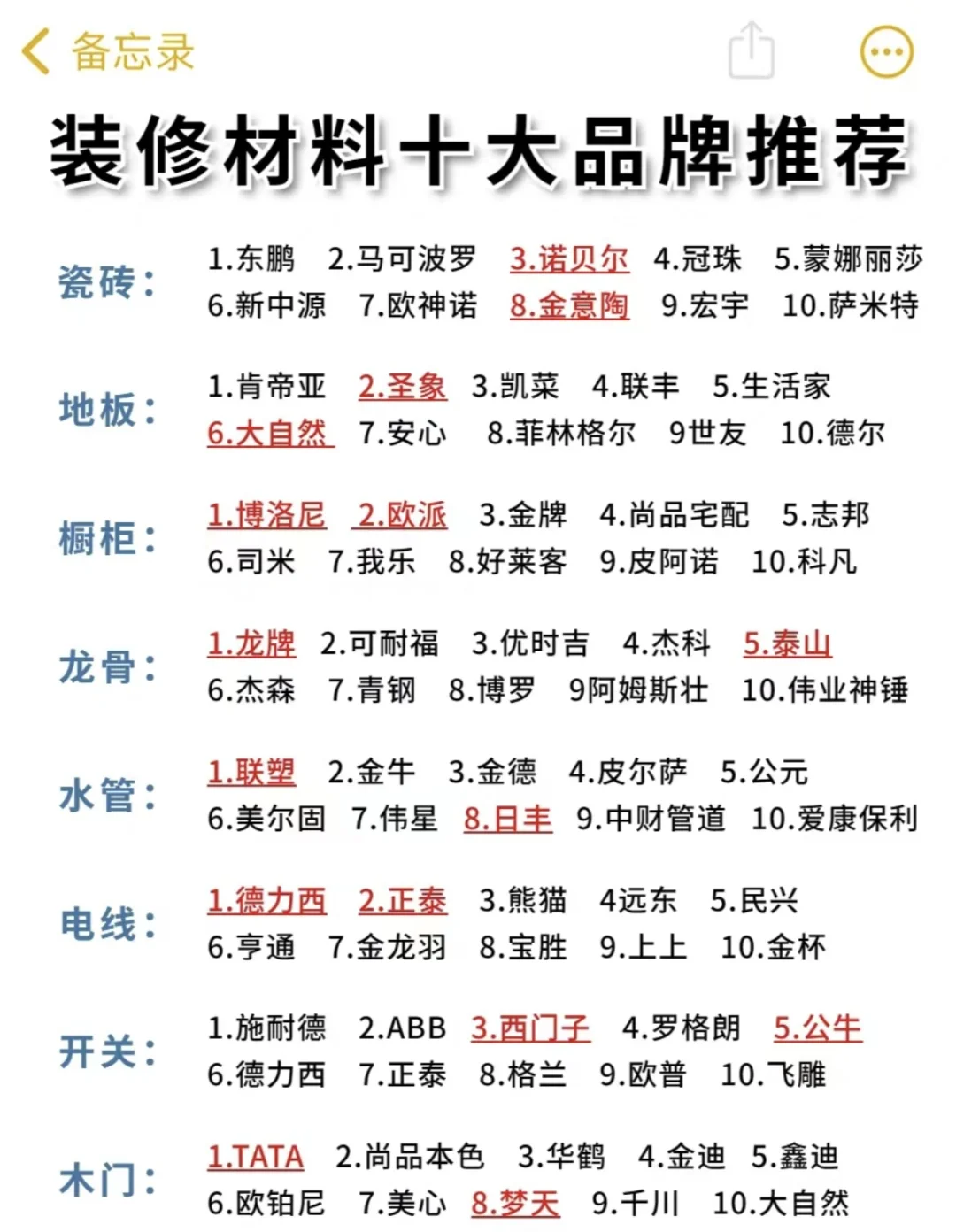The image size is (956, 1232).
Task: Tap the 装修材料十大品牌推荐 title text
Action: (x=478, y=150)
